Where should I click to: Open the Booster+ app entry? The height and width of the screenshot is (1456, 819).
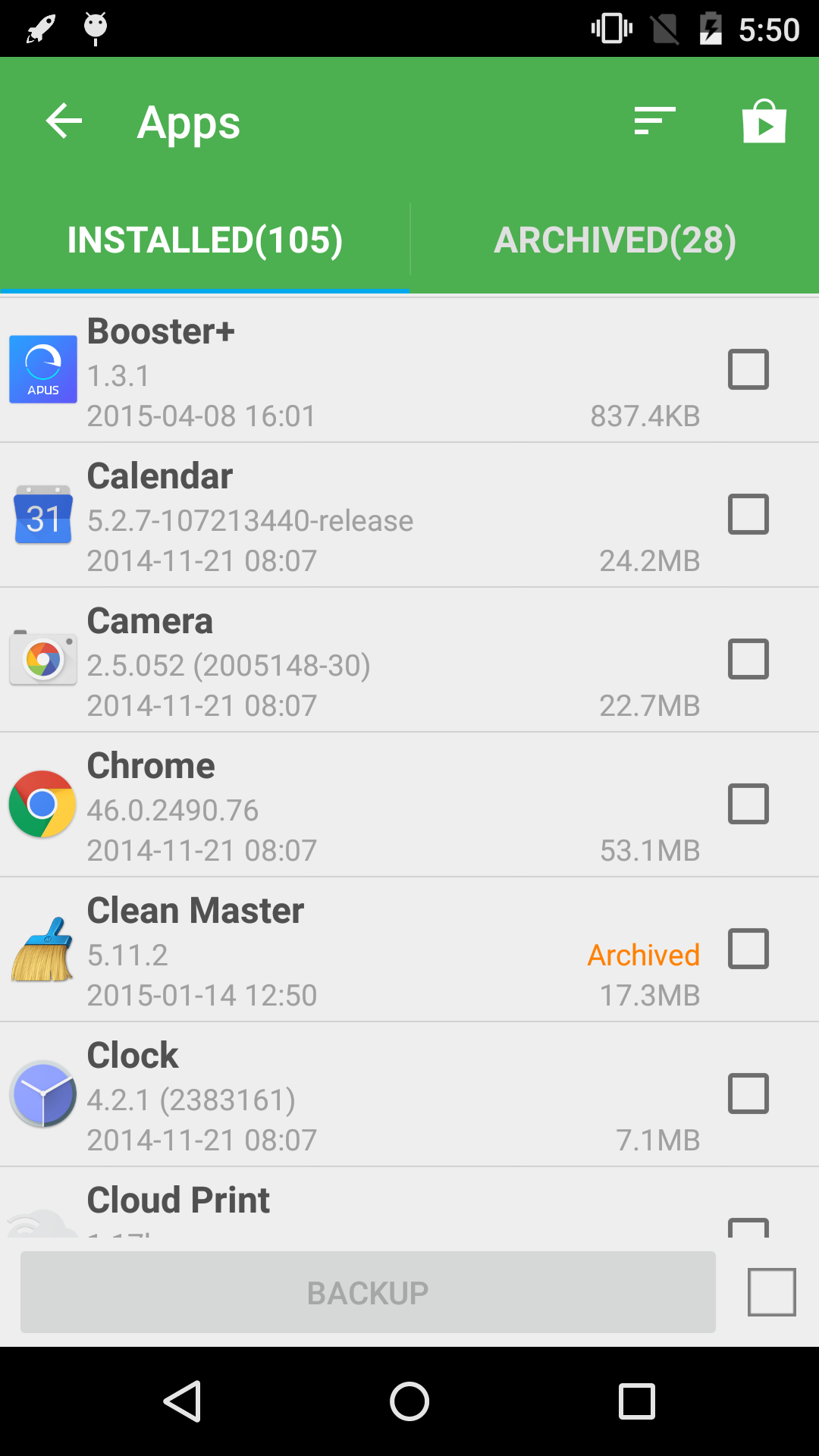(341, 370)
